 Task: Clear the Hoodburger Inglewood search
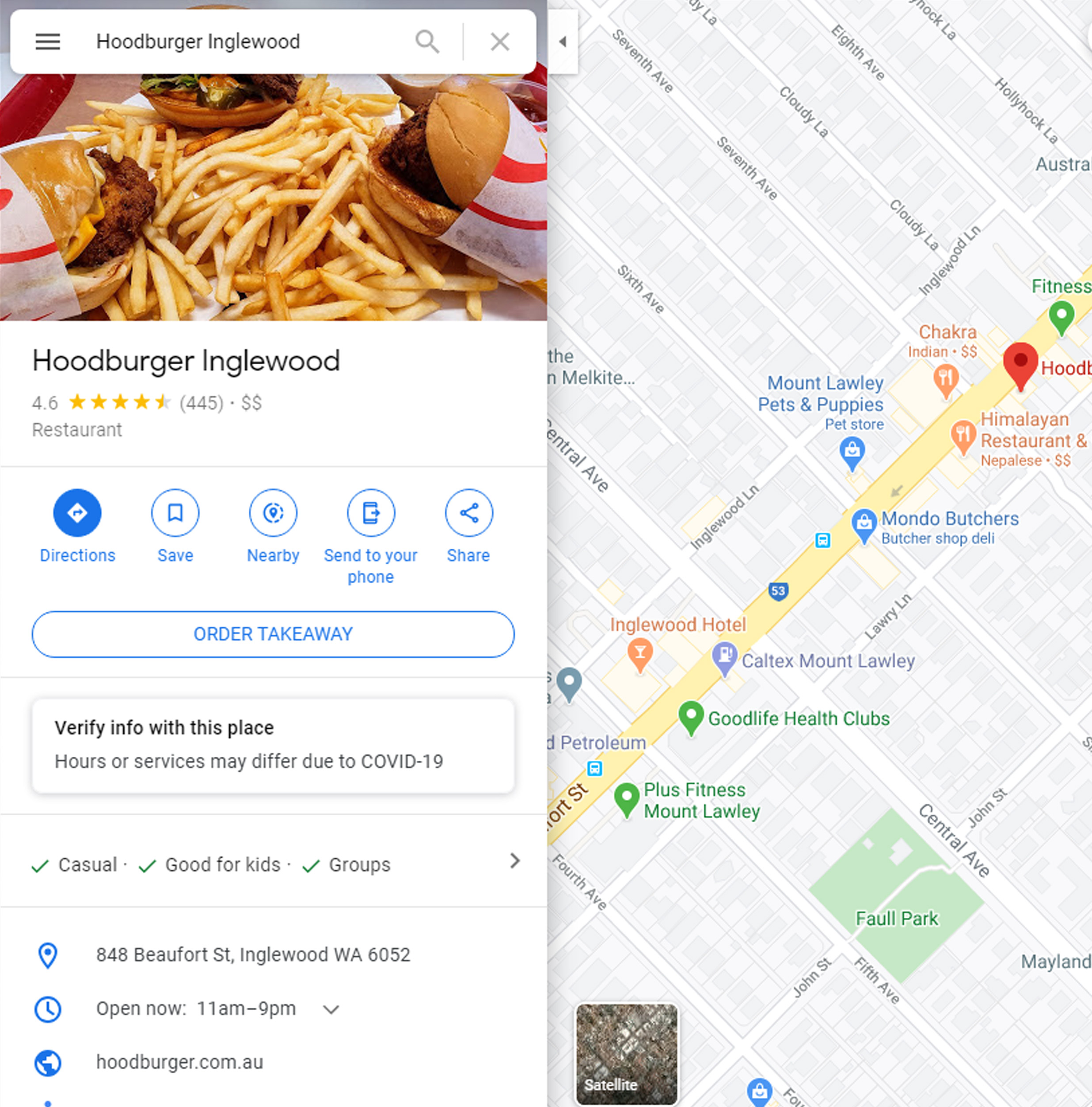click(x=499, y=42)
